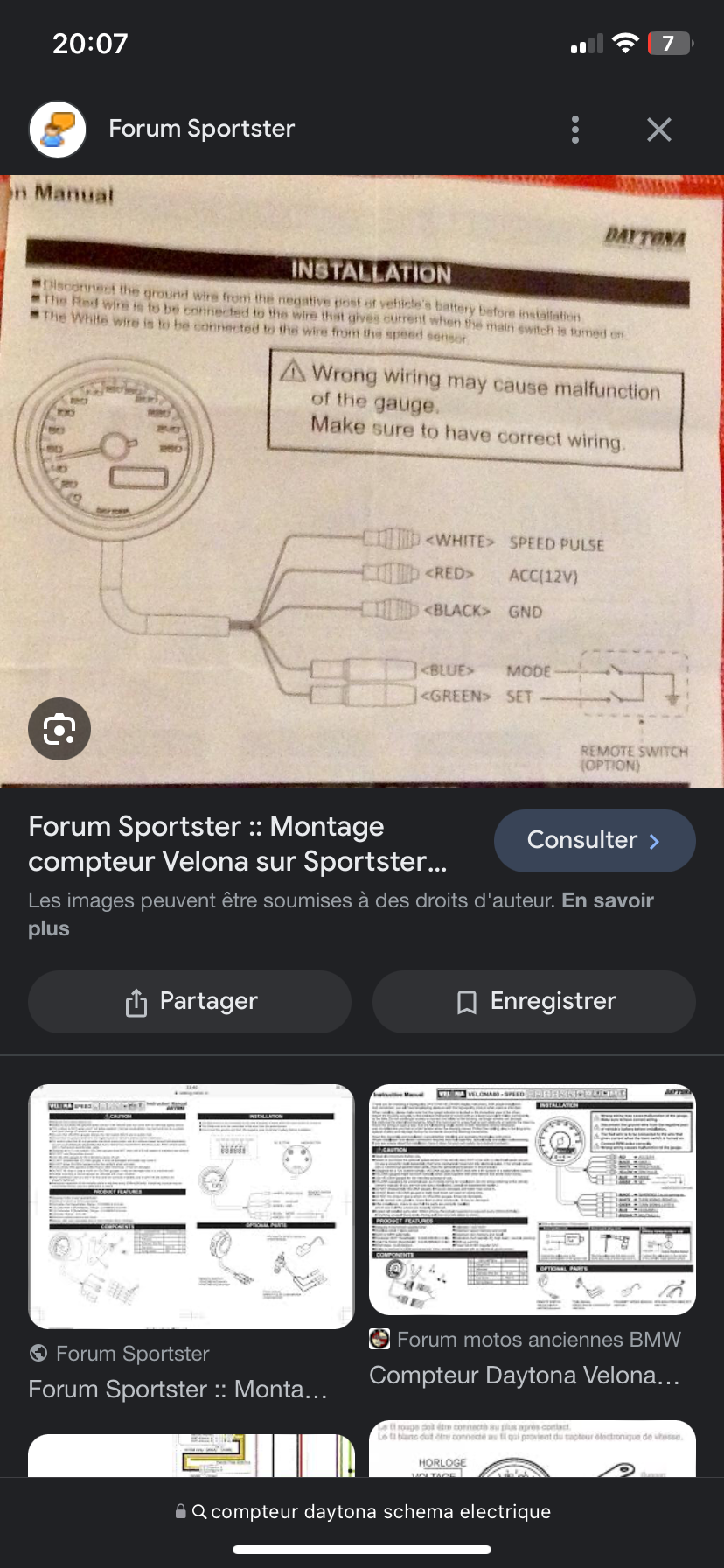724x1568 pixels.
Task: Close the image viewer
Action: (x=658, y=129)
